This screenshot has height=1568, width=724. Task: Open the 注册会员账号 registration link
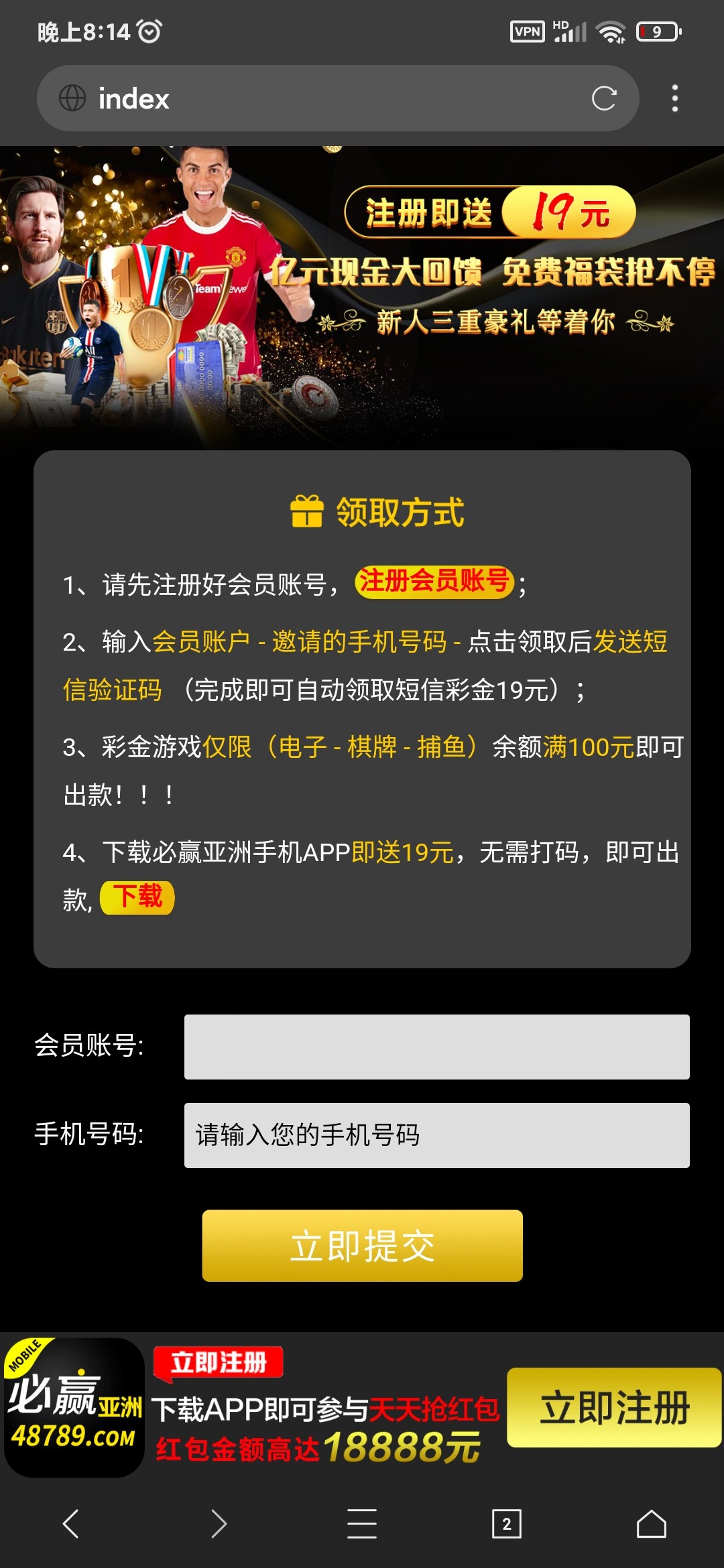click(436, 582)
